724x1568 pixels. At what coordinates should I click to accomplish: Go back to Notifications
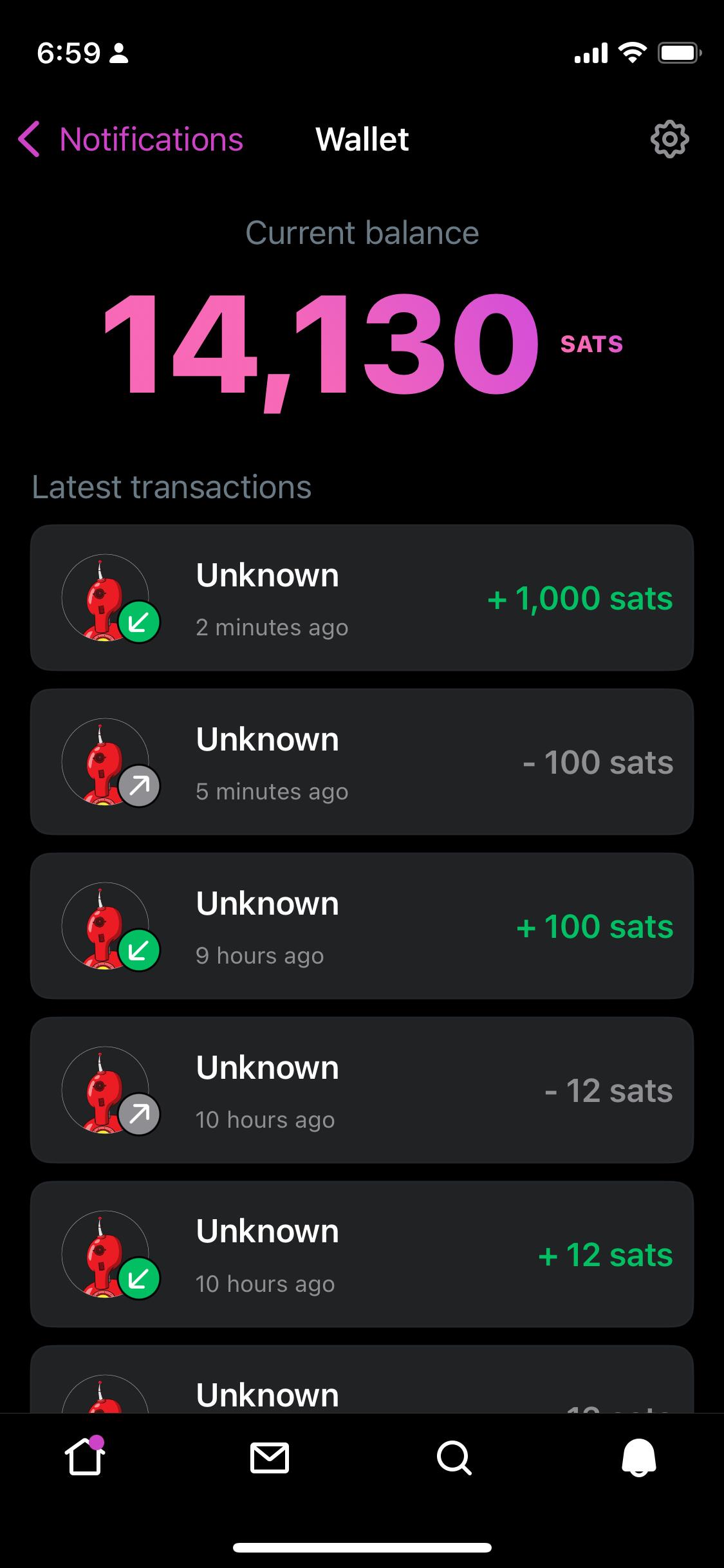click(x=131, y=139)
